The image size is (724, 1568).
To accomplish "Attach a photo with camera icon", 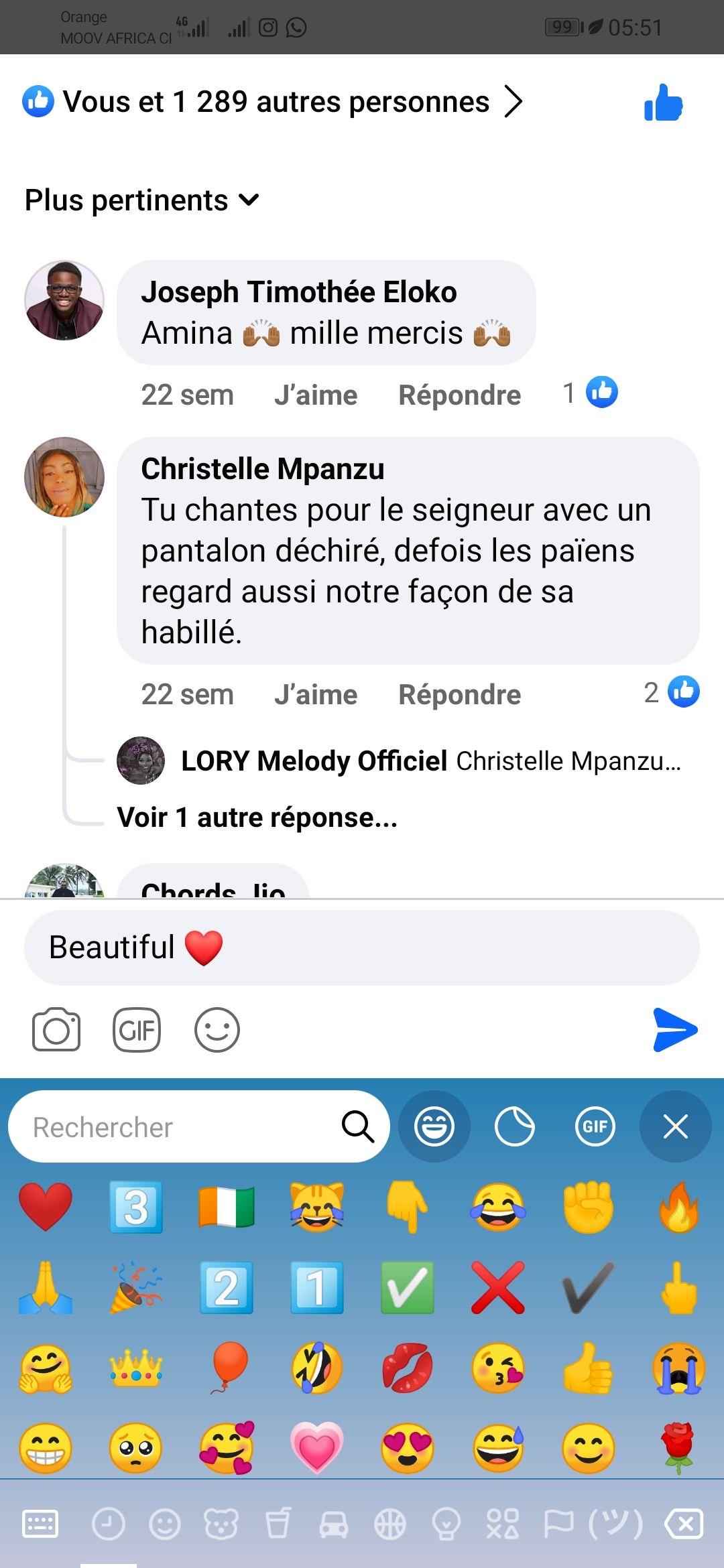I will tap(56, 1029).
